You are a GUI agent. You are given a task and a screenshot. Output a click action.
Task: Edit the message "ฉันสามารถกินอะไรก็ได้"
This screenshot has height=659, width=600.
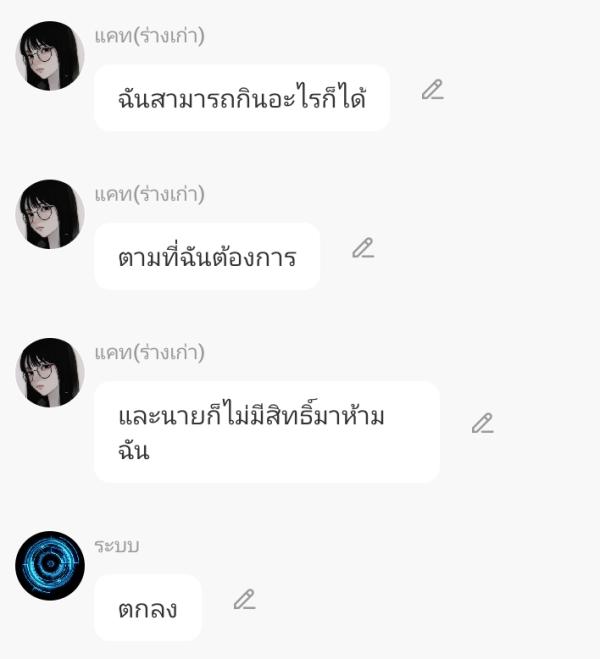click(432, 90)
